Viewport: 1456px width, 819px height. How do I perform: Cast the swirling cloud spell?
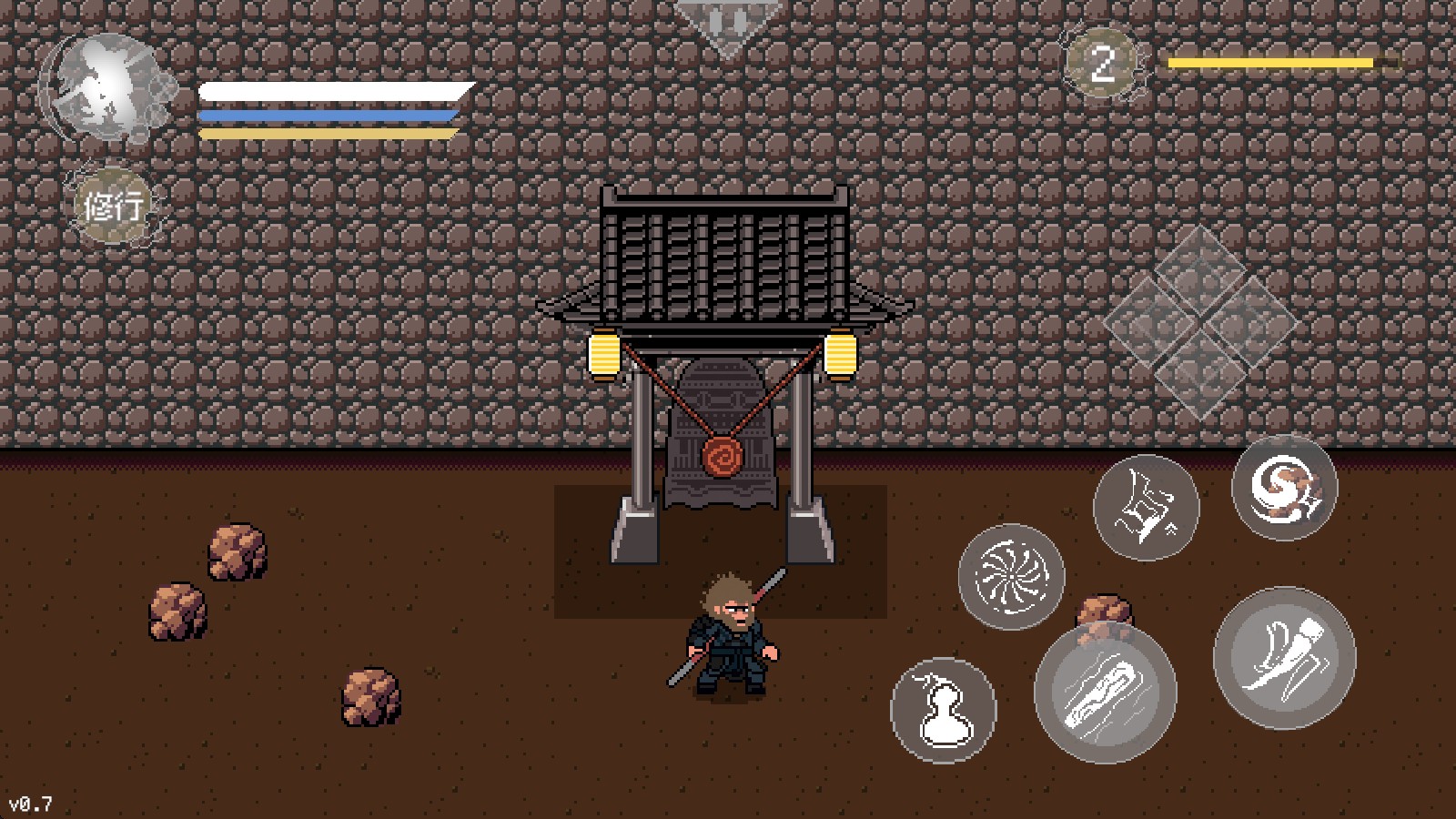point(1284,488)
